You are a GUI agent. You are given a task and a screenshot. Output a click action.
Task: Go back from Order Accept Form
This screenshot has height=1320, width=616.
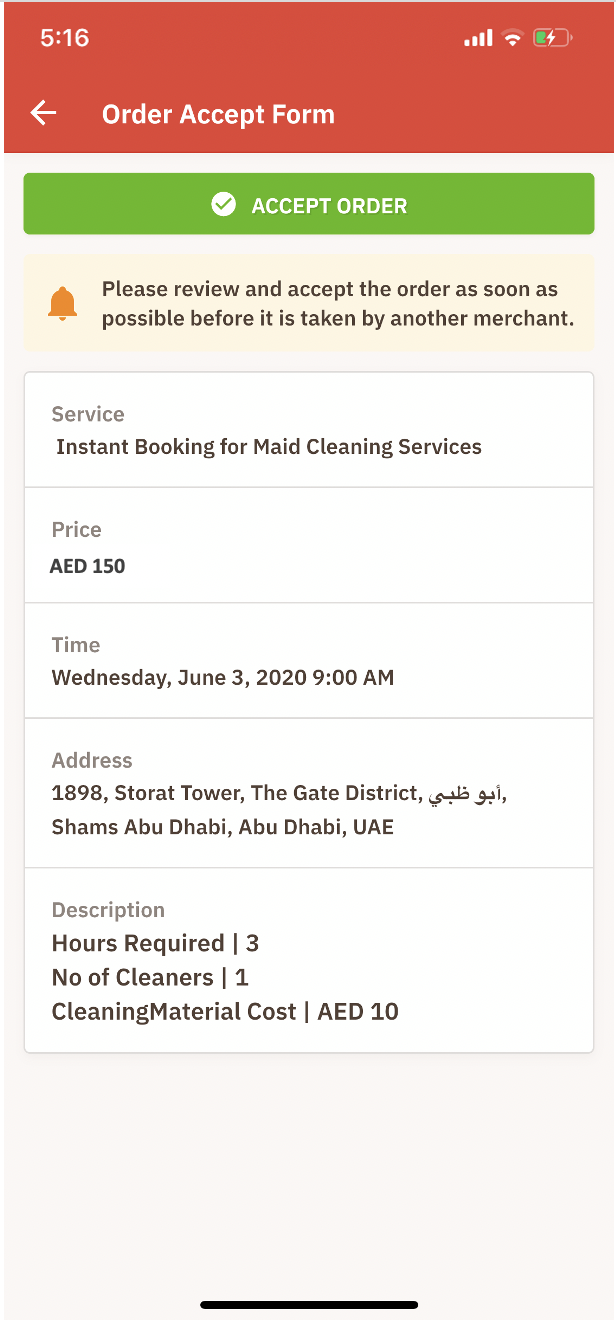click(43, 113)
